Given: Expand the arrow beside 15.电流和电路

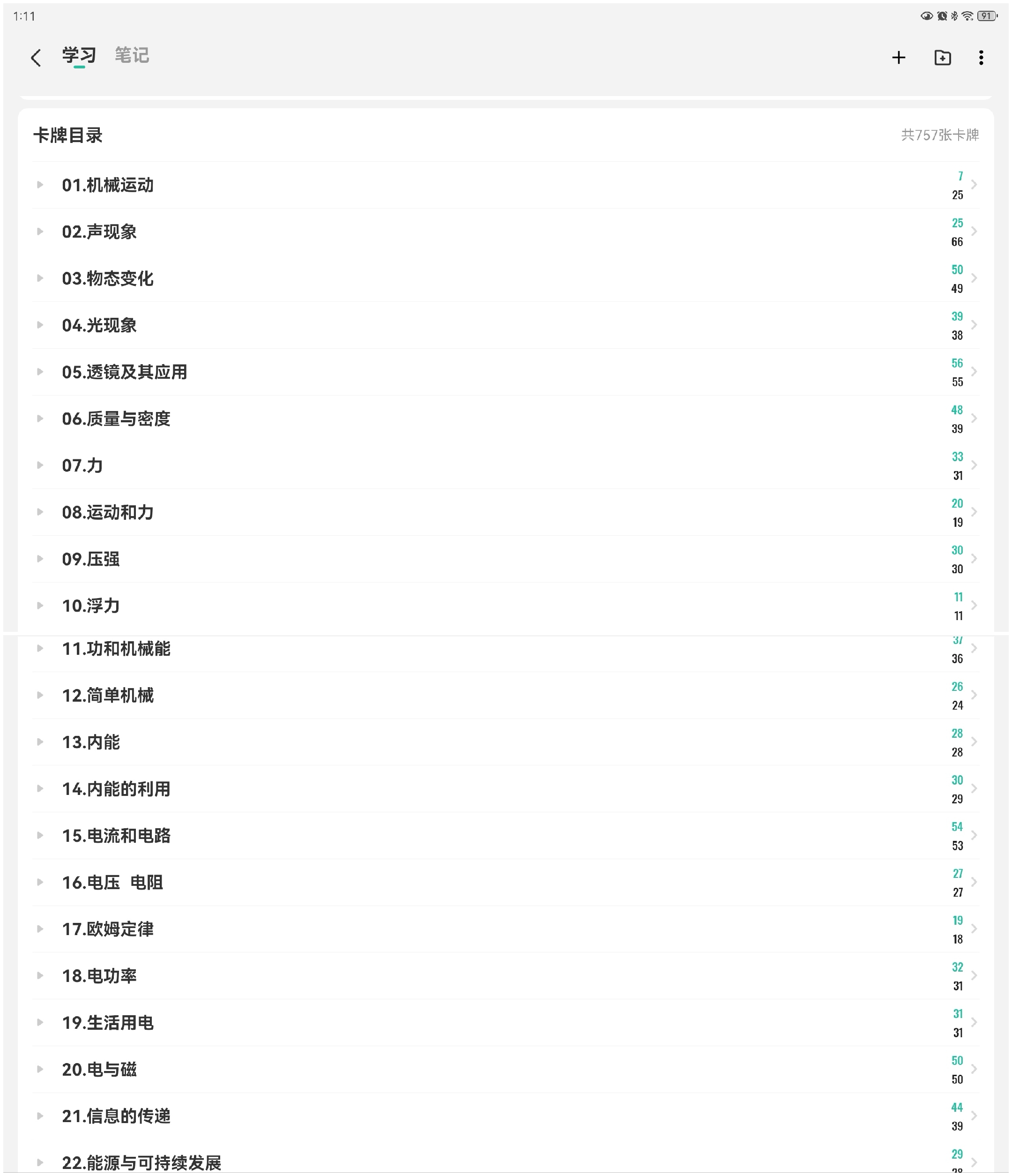Looking at the screenshot, I should tap(40, 835).
